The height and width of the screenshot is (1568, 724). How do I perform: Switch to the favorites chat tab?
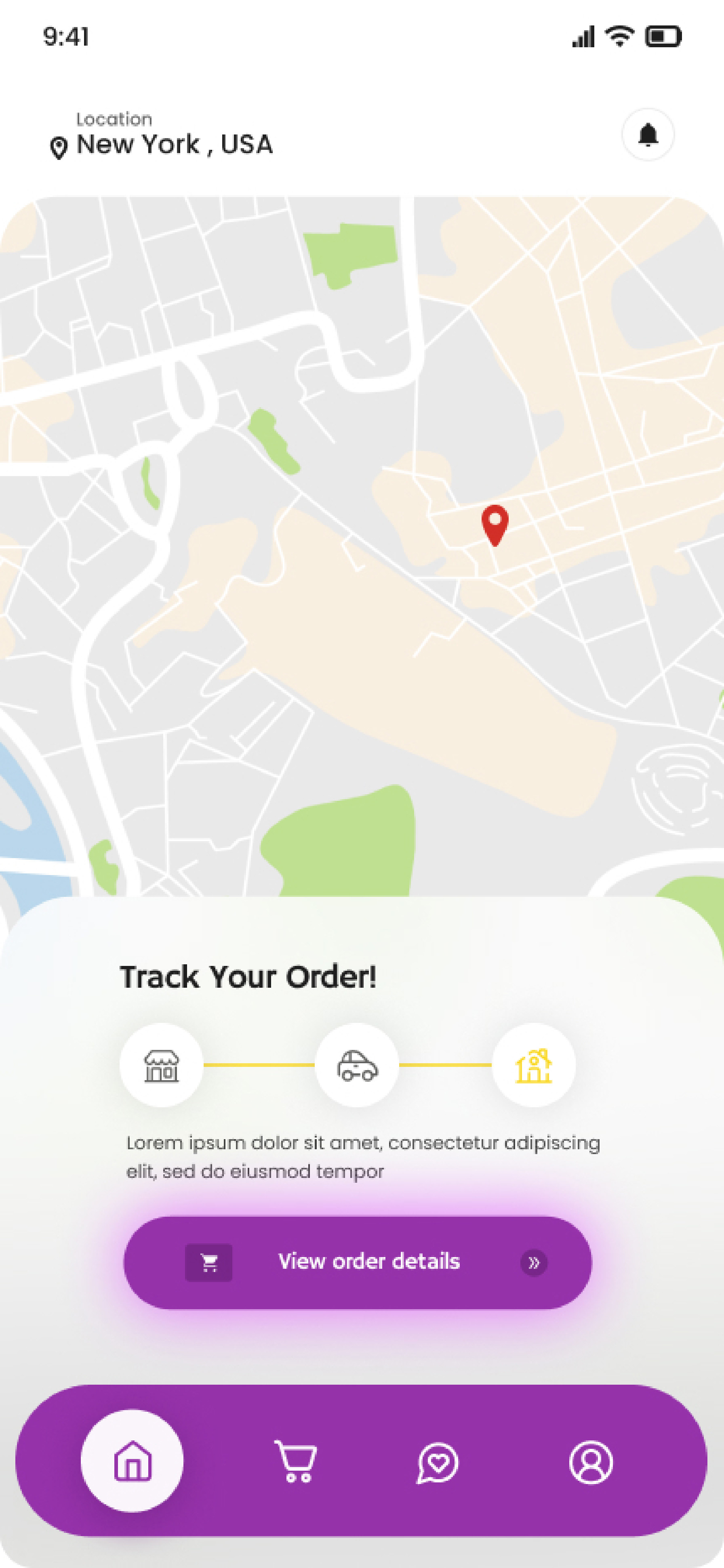(x=438, y=1462)
